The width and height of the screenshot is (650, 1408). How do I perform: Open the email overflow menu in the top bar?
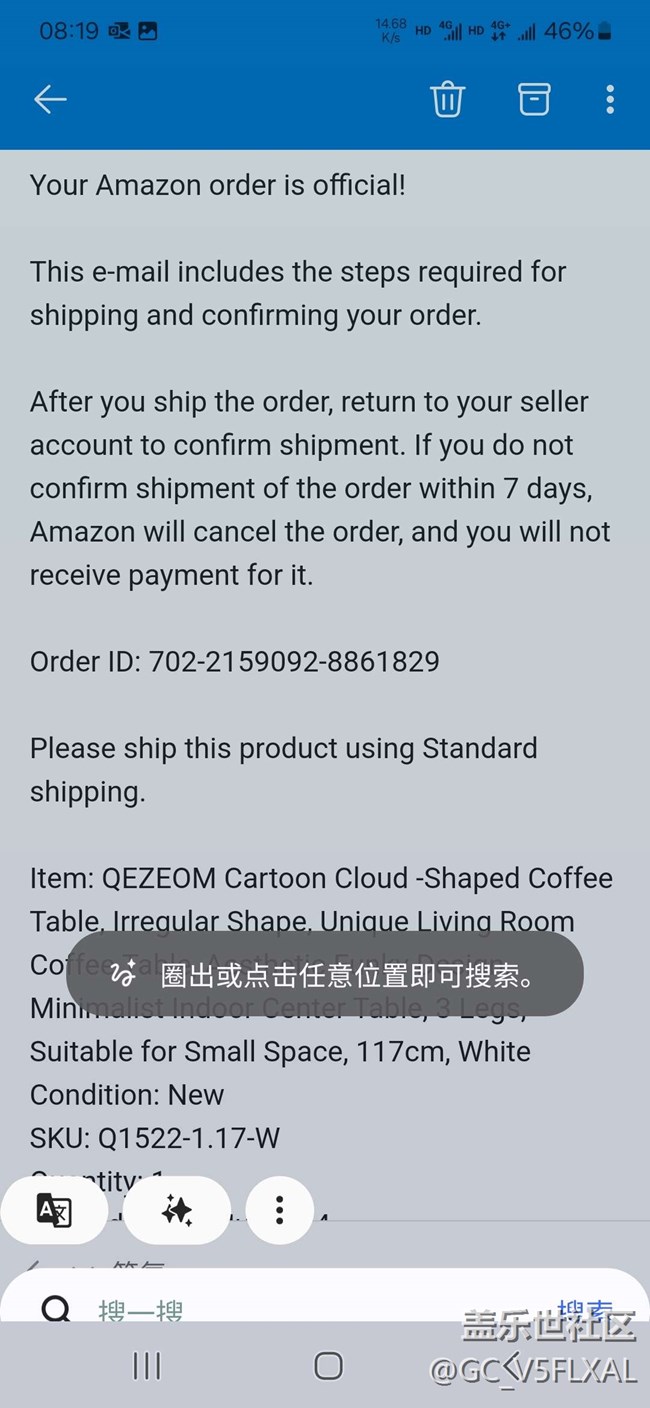(610, 99)
